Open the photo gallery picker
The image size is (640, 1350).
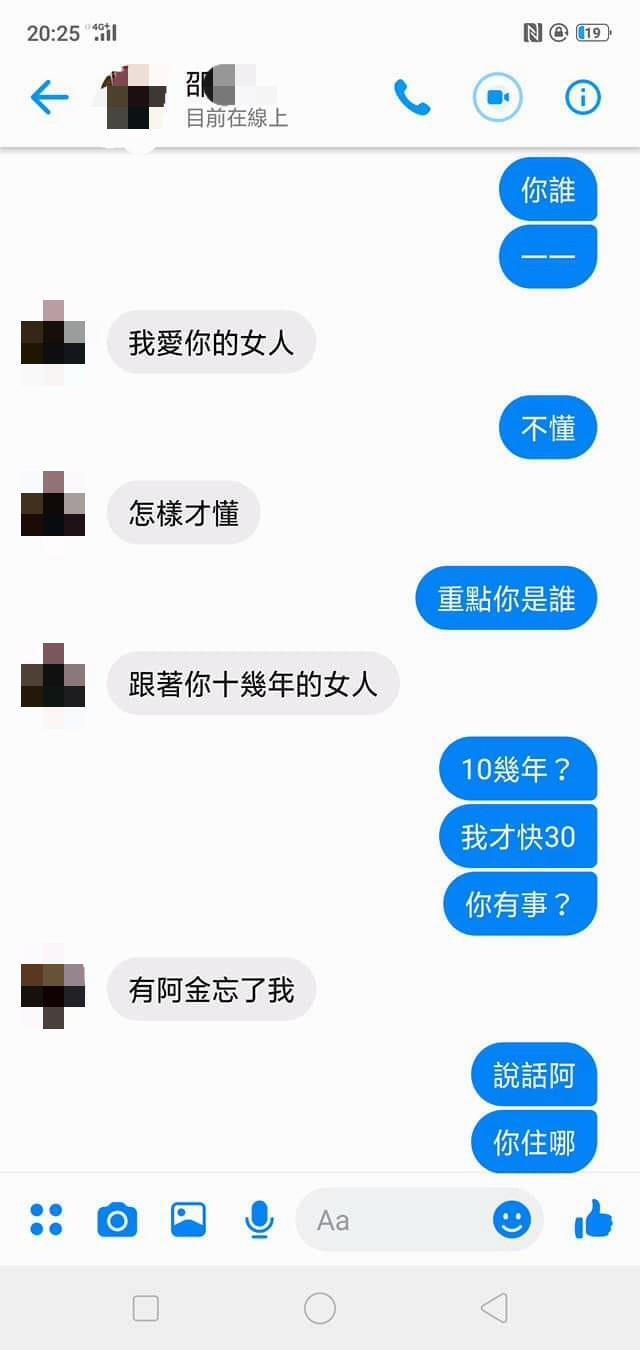click(x=188, y=1219)
